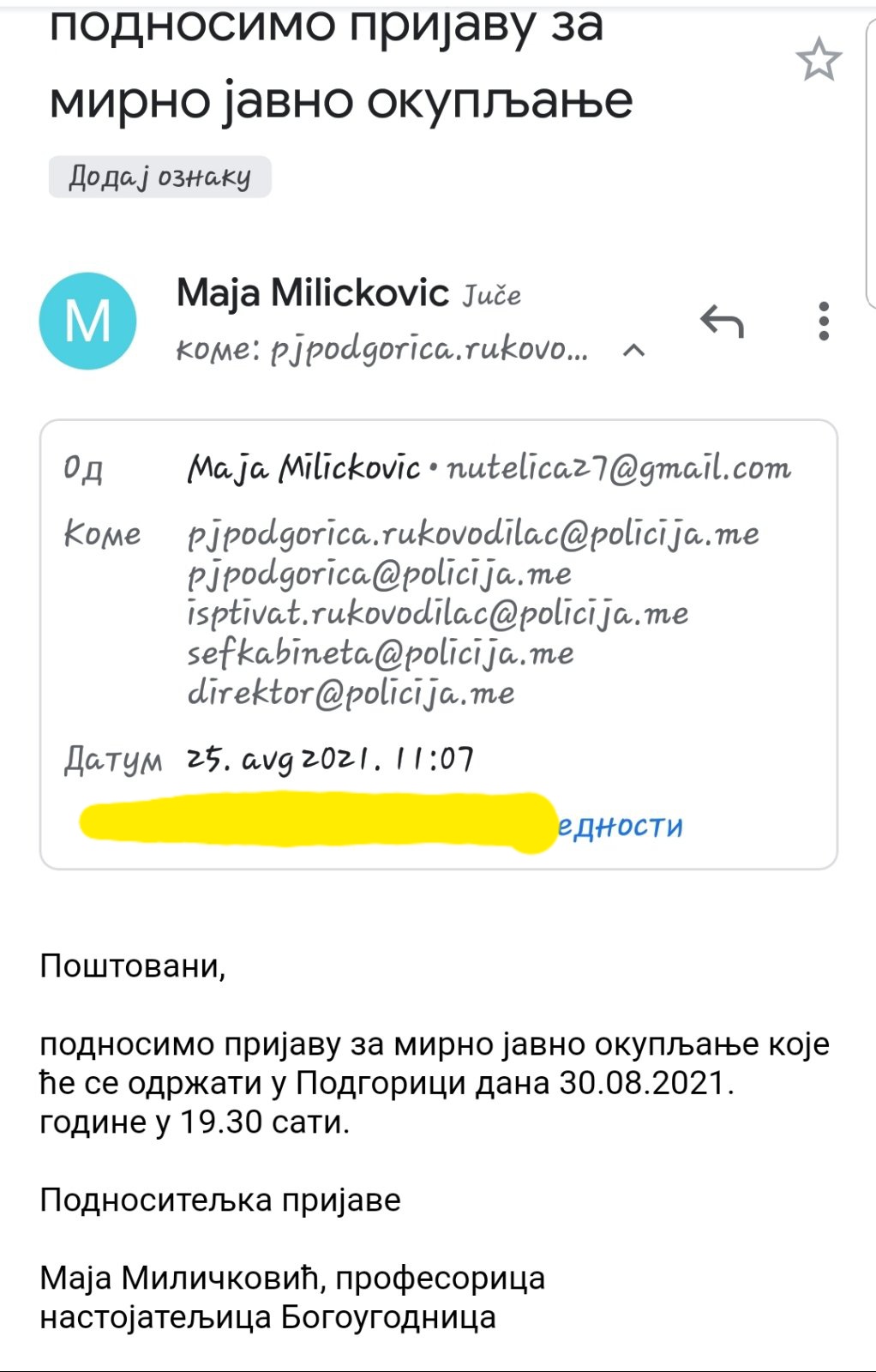Open the blue security details link
Image resolution: width=876 pixels, height=1372 pixels.
pyautogui.click(x=620, y=826)
